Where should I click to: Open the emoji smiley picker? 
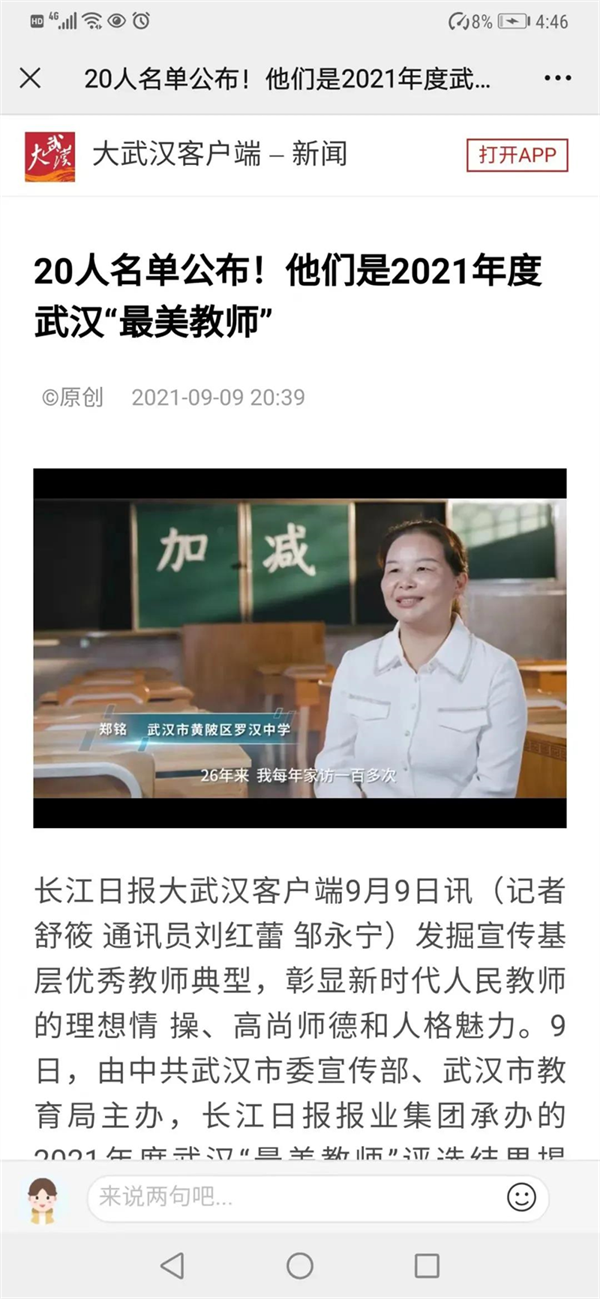(521, 1197)
